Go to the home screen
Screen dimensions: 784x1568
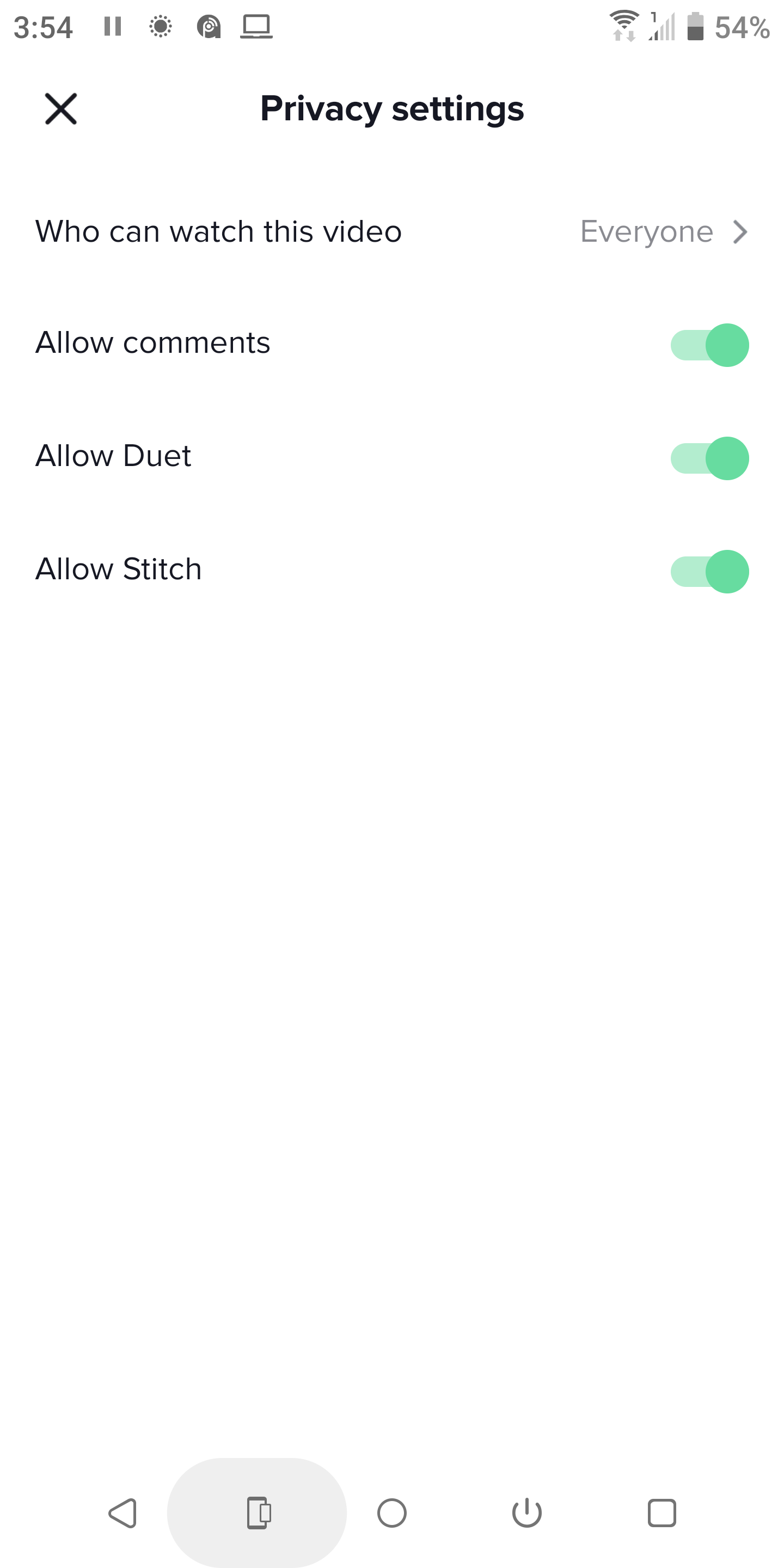click(392, 1512)
